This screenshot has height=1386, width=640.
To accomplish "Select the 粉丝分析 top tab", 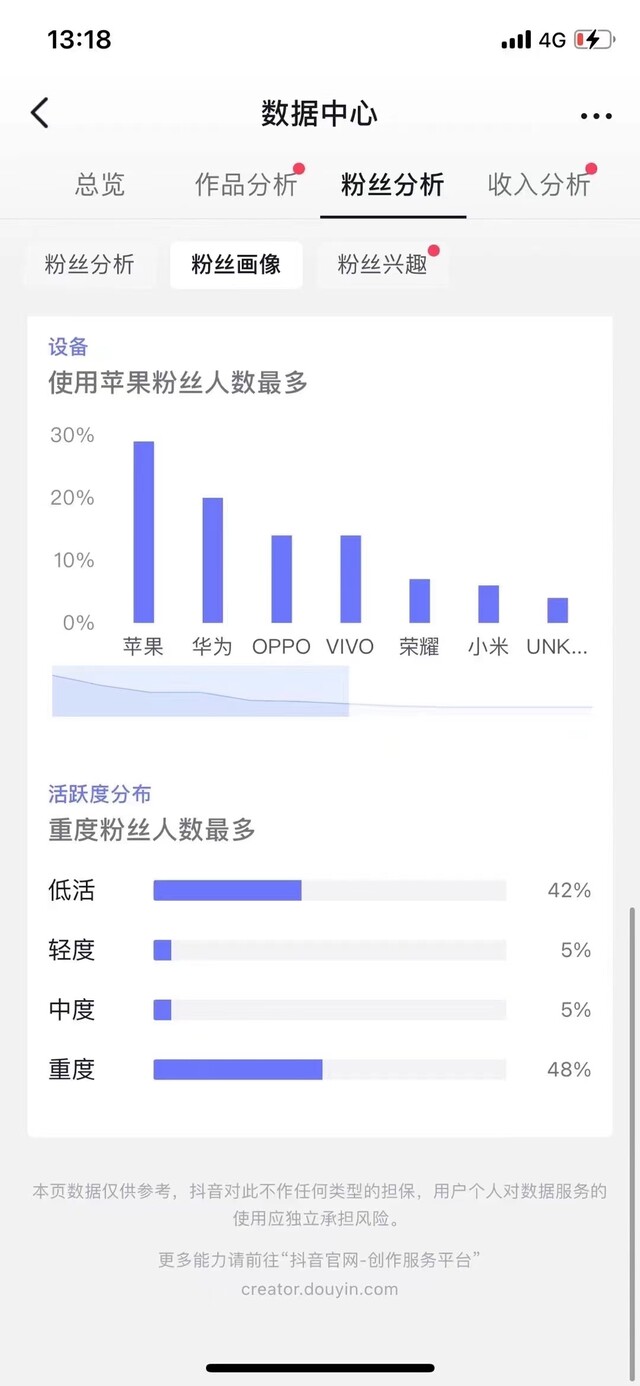I will pyautogui.click(x=393, y=184).
